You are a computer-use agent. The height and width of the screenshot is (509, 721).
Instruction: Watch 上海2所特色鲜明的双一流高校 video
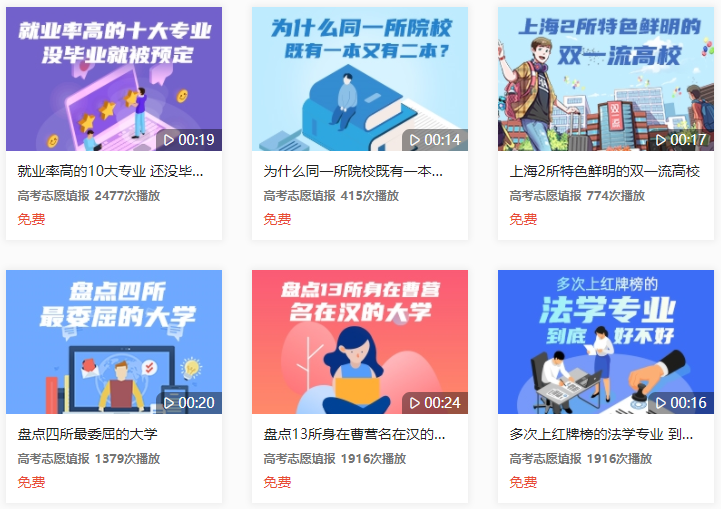pyautogui.click(x=606, y=80)
